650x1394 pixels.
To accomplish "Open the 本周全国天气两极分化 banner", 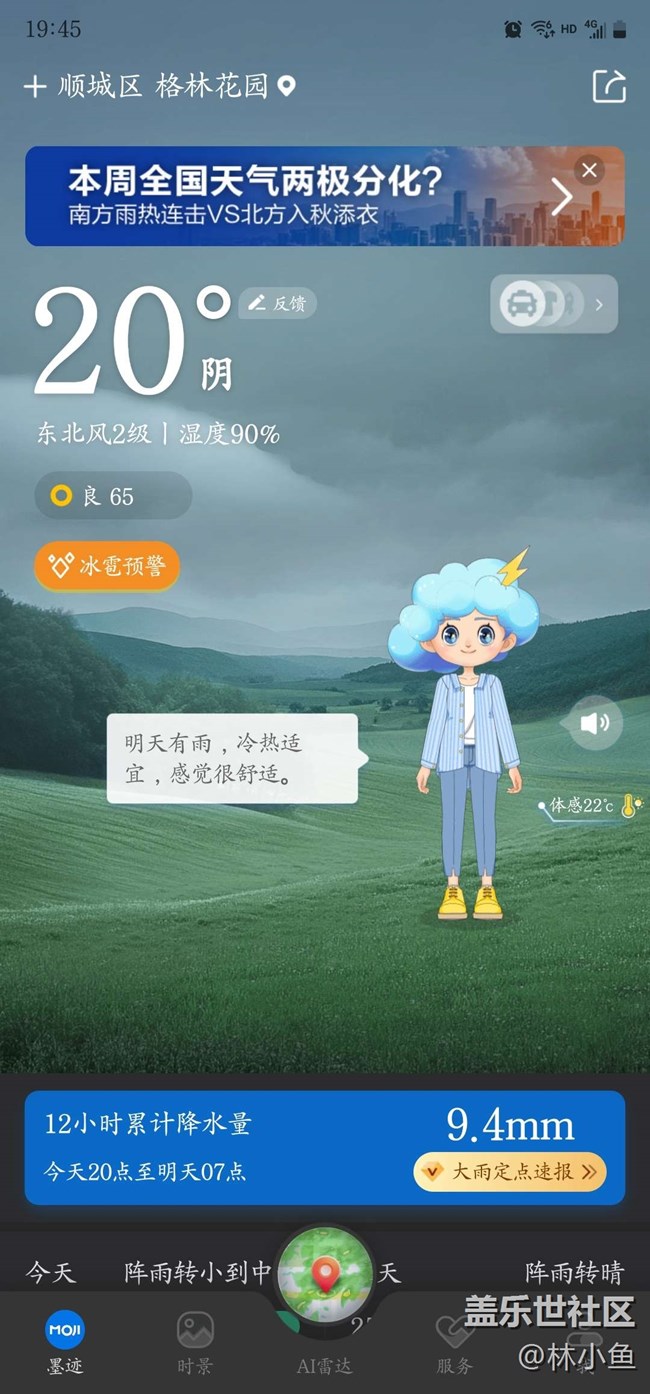I will (x=300, y=196).
